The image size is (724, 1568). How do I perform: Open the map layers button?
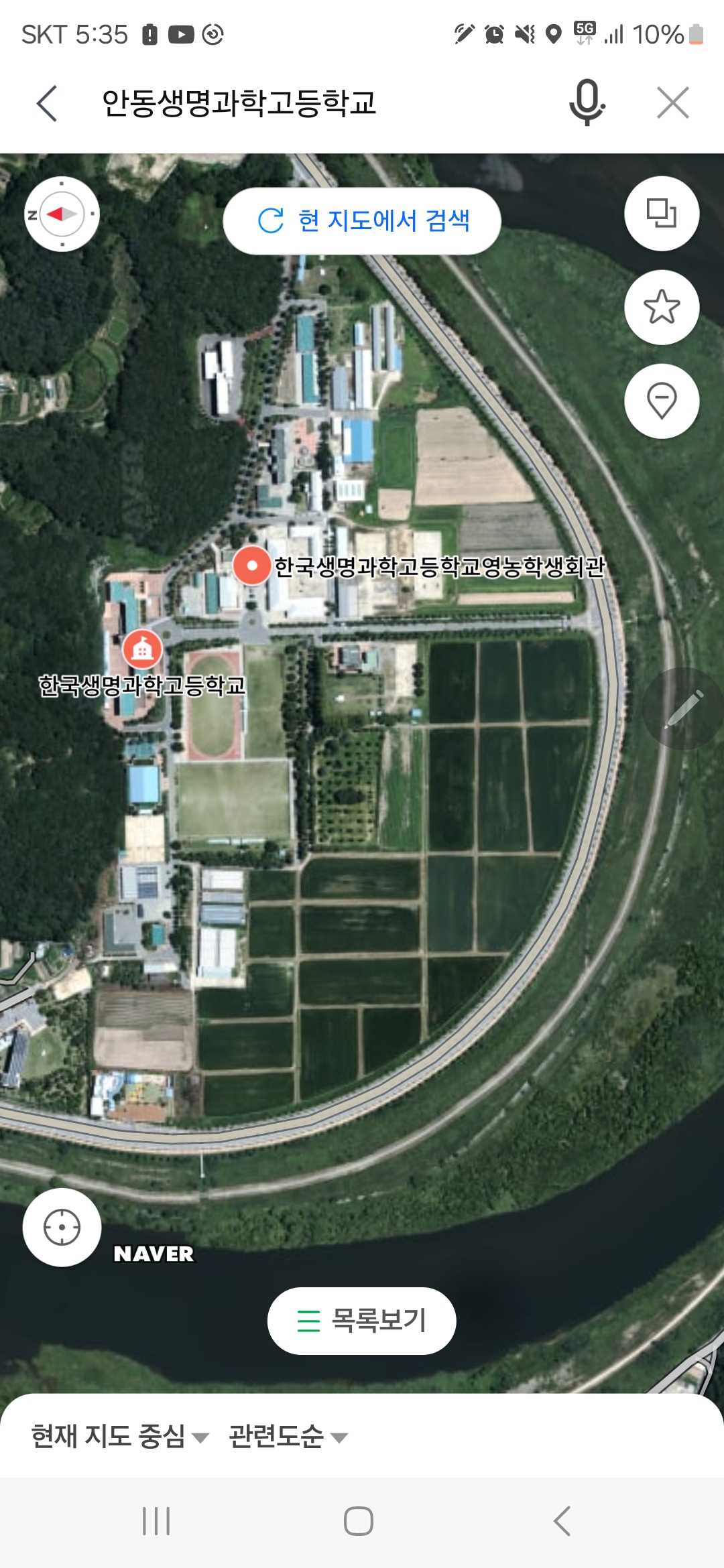point(662,214)
